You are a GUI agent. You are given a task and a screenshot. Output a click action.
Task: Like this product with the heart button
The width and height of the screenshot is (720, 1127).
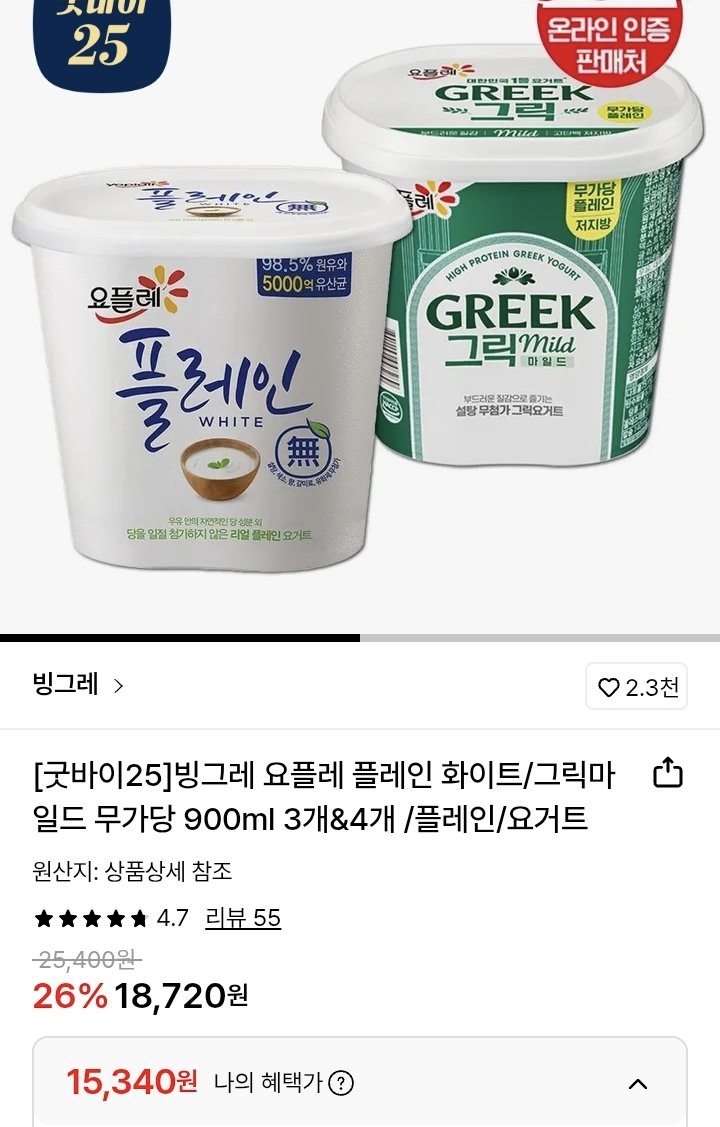637,687
